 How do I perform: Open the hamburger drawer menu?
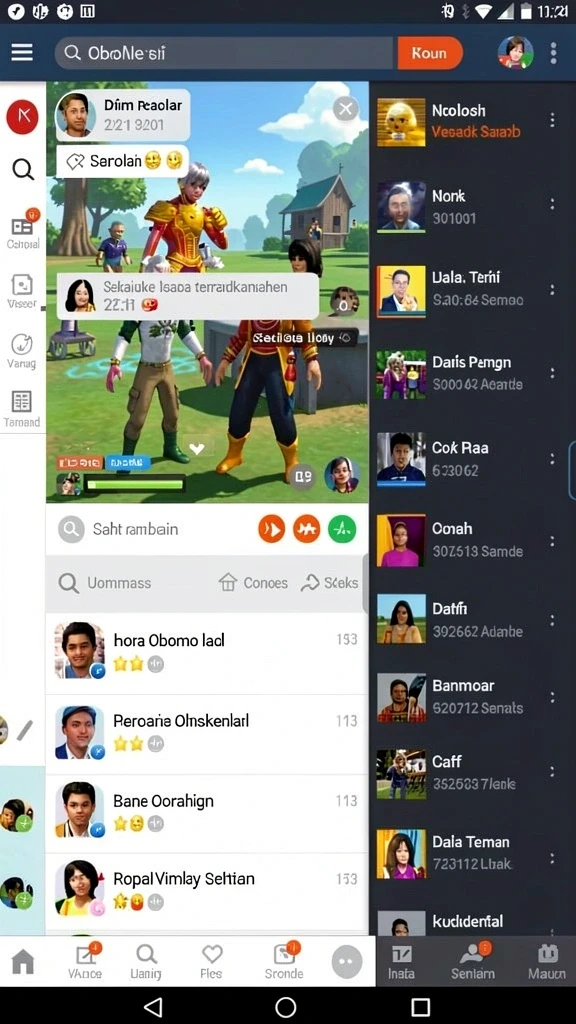[22, 52]
